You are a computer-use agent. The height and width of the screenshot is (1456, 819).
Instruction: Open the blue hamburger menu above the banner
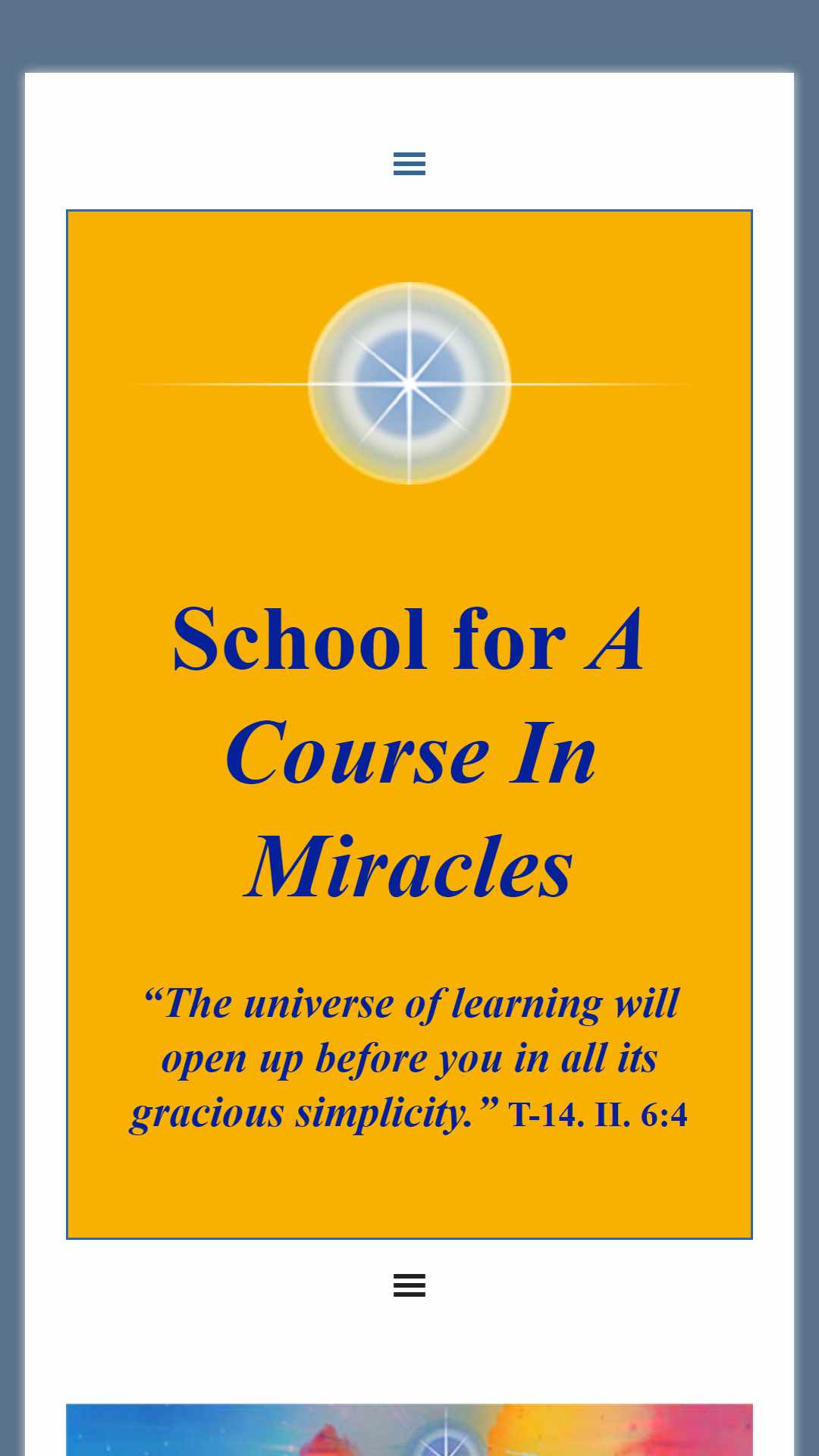point(409,164)
